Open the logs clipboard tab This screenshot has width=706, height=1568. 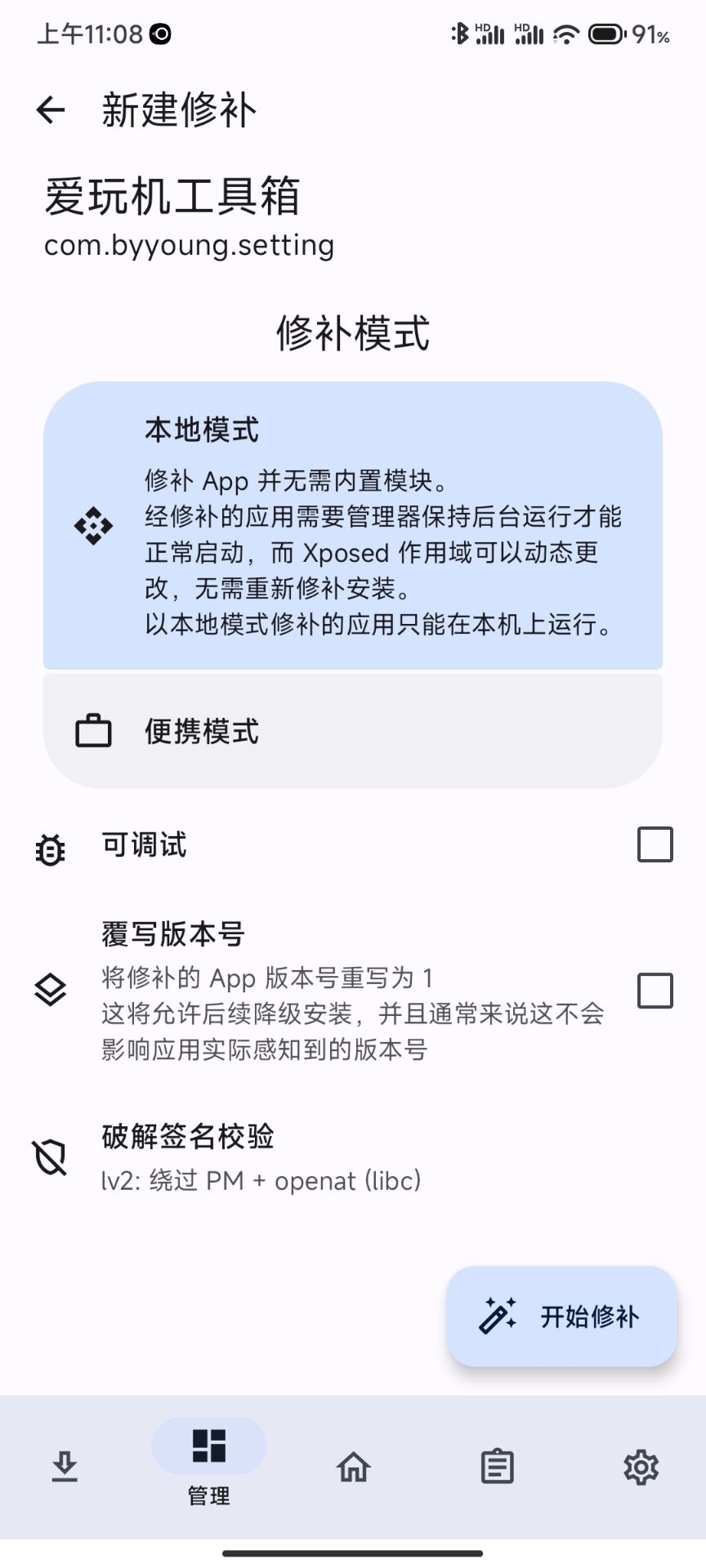tap(497, 1467)
